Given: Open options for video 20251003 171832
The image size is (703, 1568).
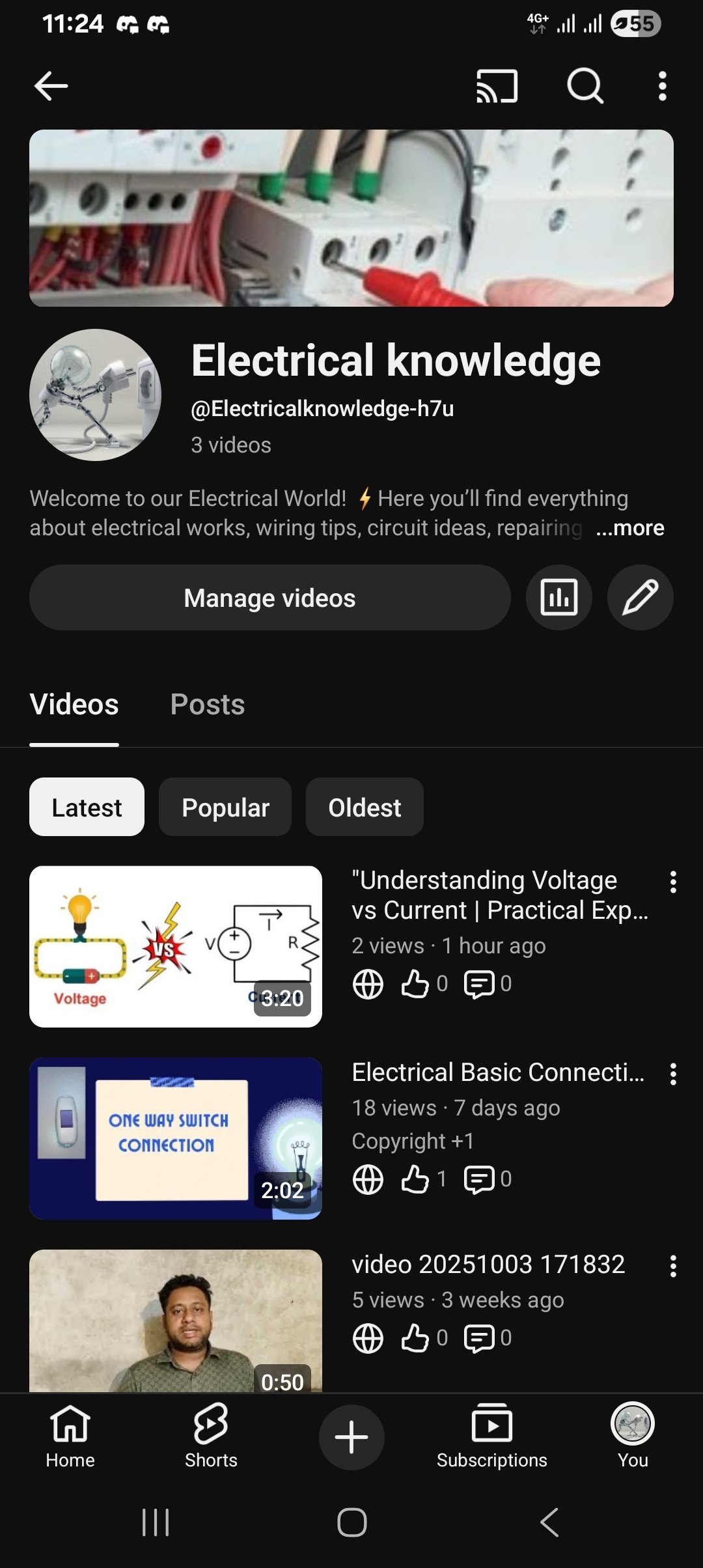Looking at the screenshot, I should point(673,1267).
